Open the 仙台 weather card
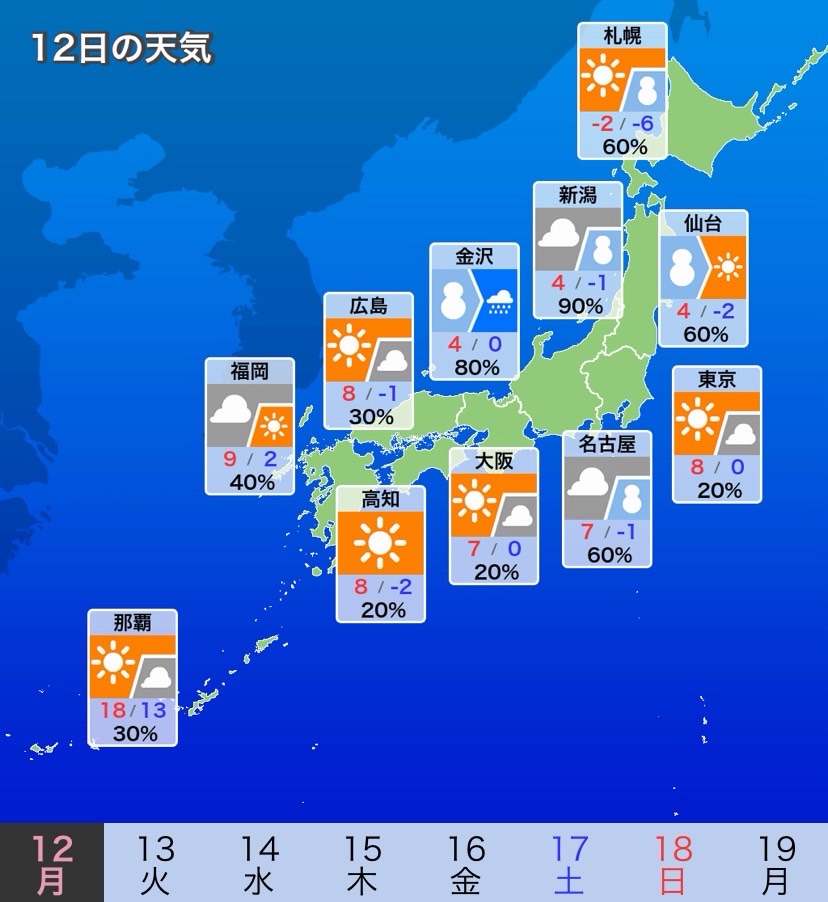Image resolution: width=828 pixels, height=902 pixels. tap(703, 278)
